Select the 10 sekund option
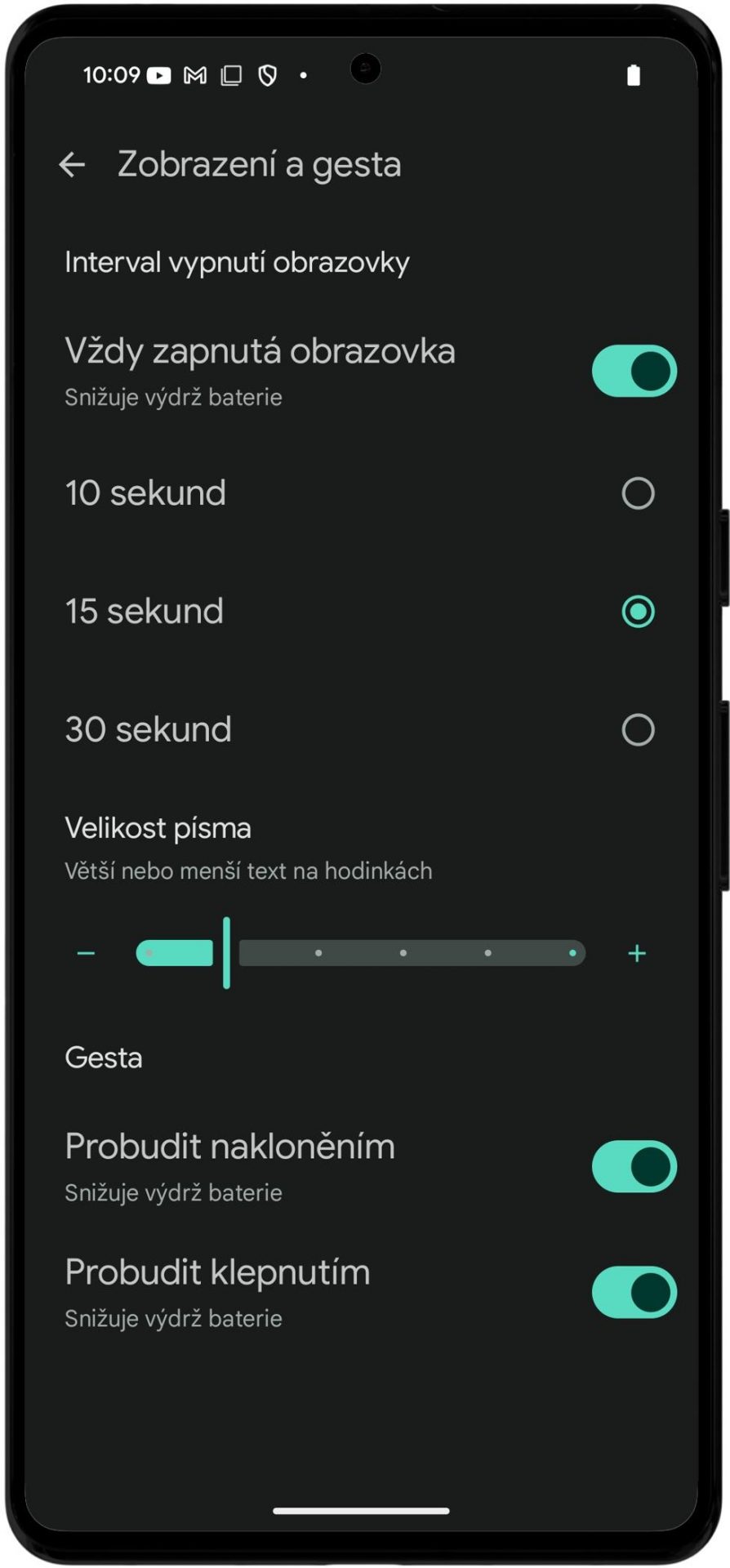The height and width of the screenshot is (1568, 730). tap(364, 493)
